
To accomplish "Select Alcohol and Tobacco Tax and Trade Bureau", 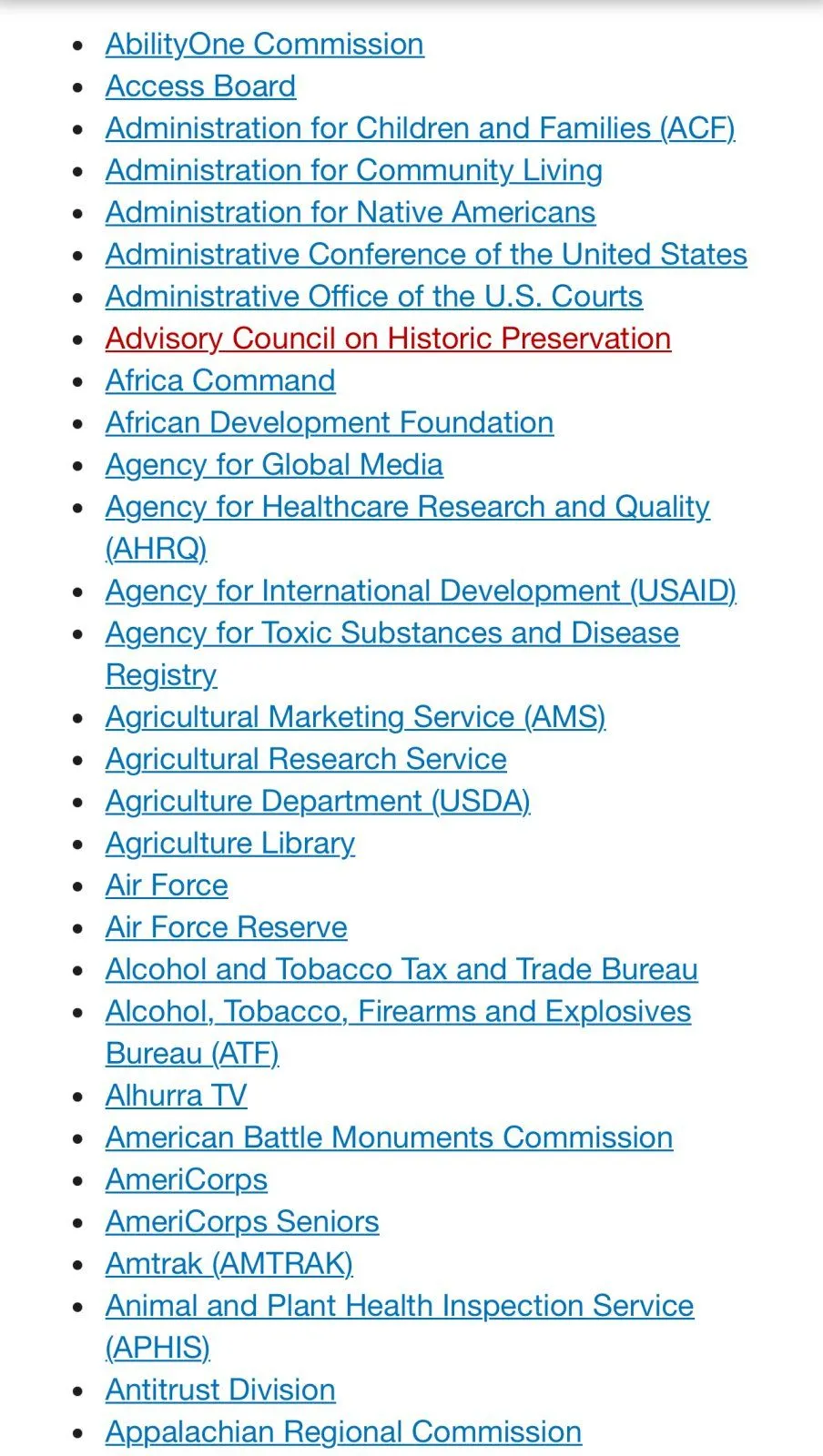I will pyautogui.click(x=401, y=969).
